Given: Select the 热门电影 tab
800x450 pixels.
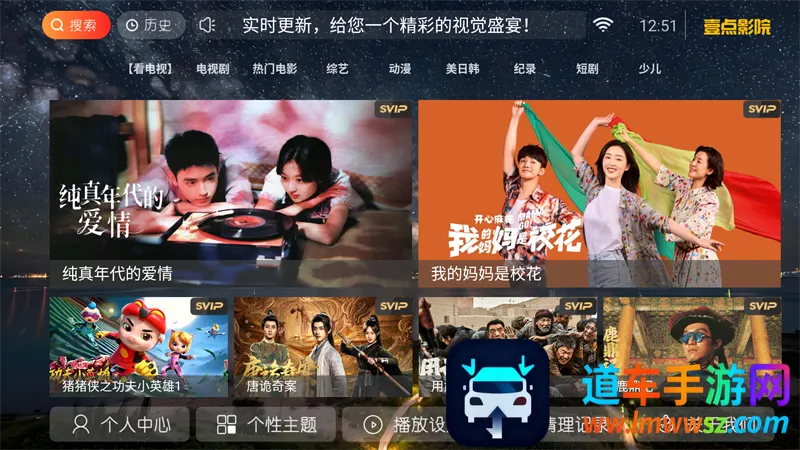Looking at the screenshot, I should coord(274,69).
